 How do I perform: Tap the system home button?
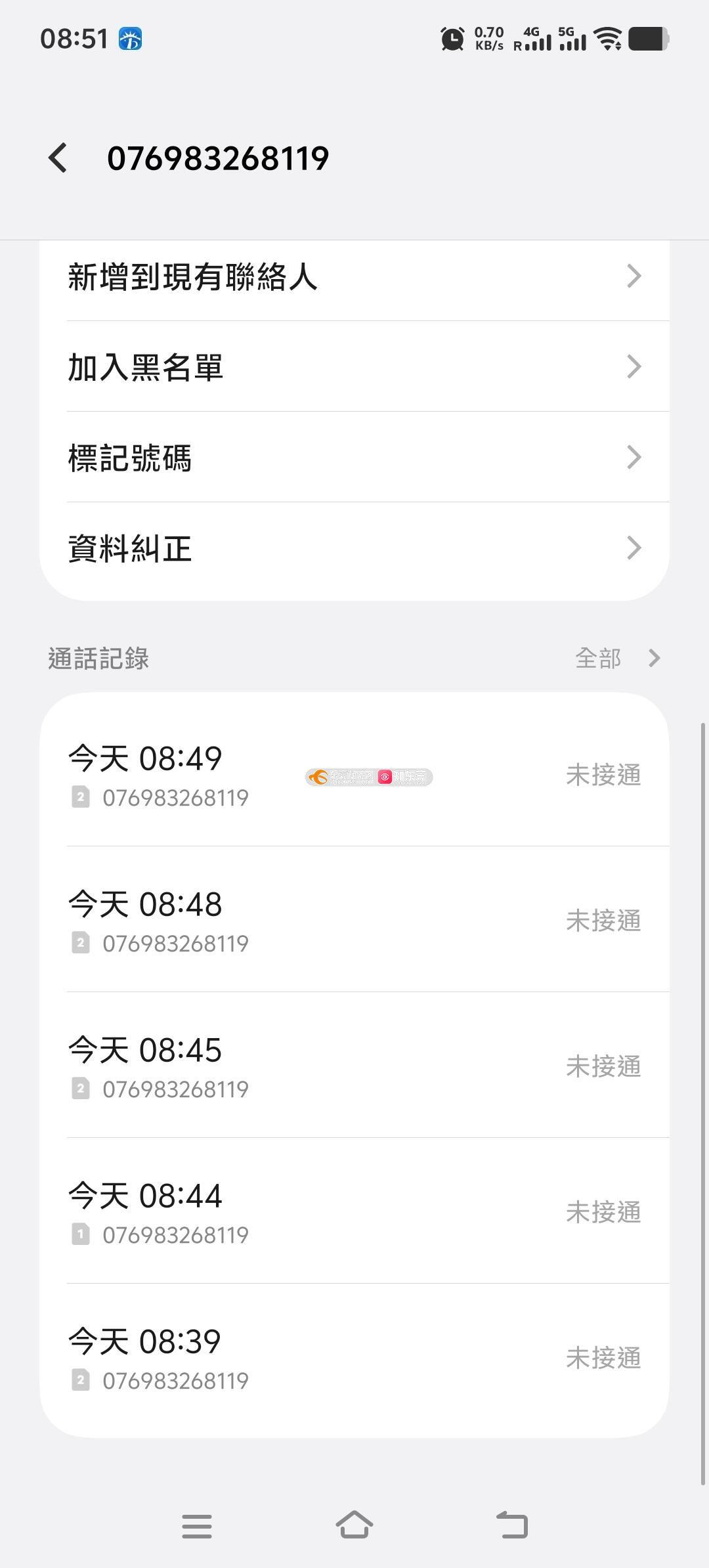tap(354, 1525)
